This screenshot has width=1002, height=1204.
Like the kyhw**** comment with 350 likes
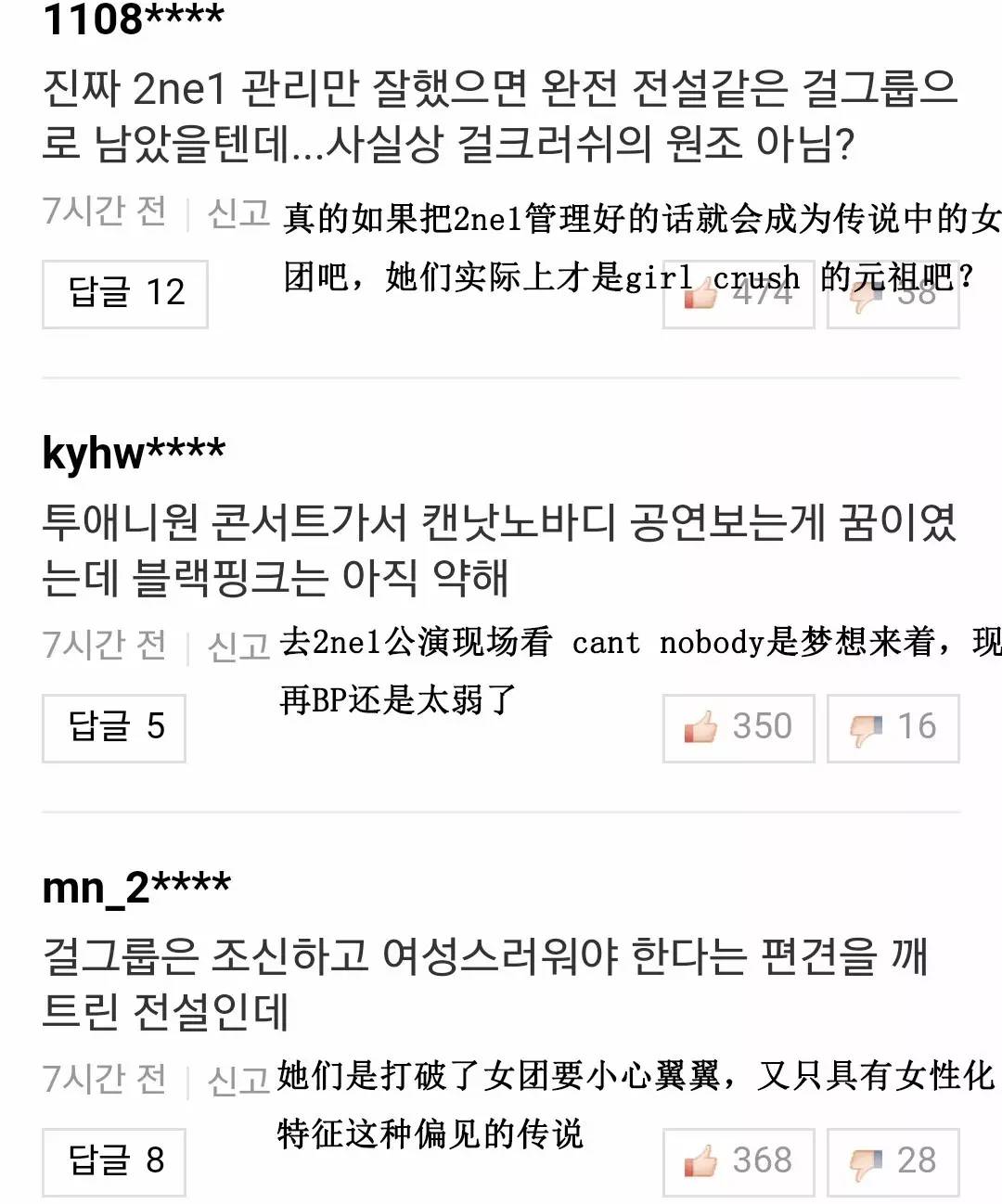point(738,727)
